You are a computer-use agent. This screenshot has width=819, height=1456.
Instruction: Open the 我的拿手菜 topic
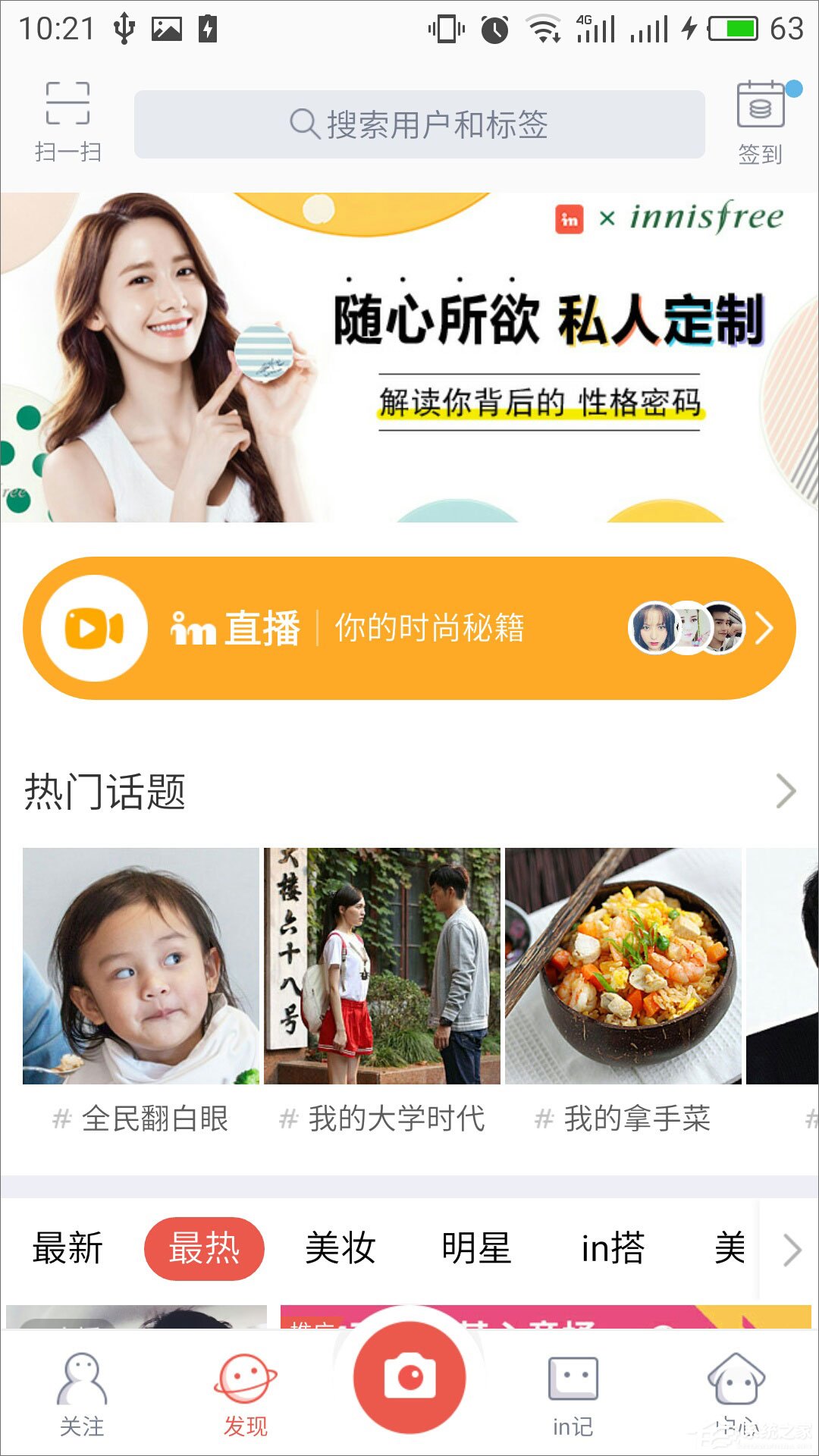click(623, 986)
